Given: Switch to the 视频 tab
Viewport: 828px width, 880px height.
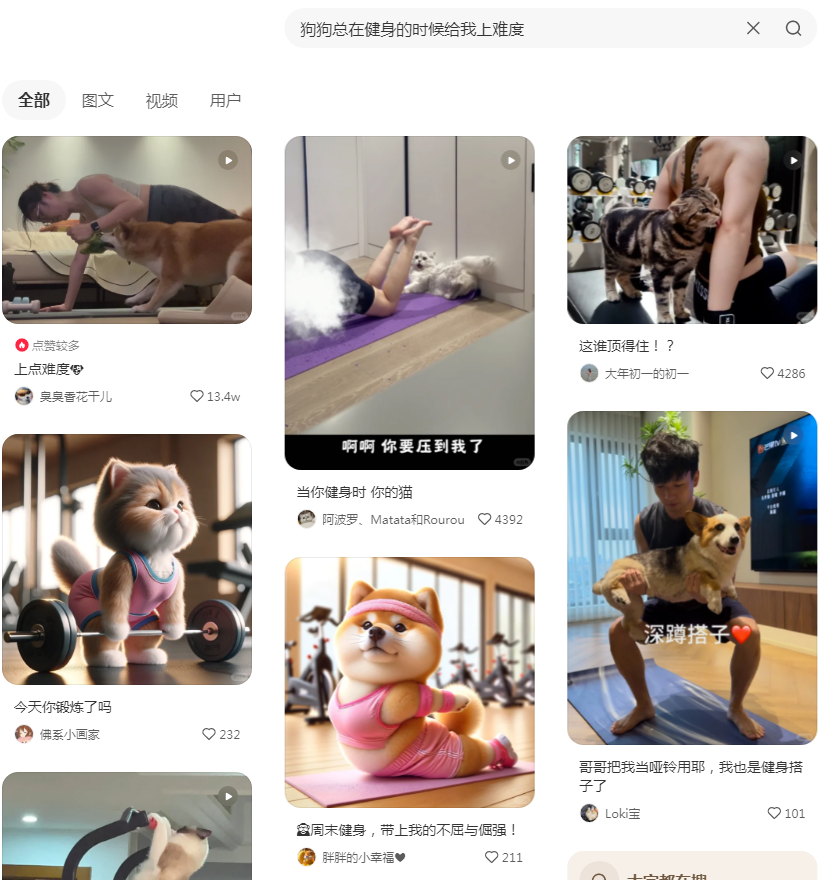Looking at the screenshot, I should pyautogui.click(x=162, y=100).
